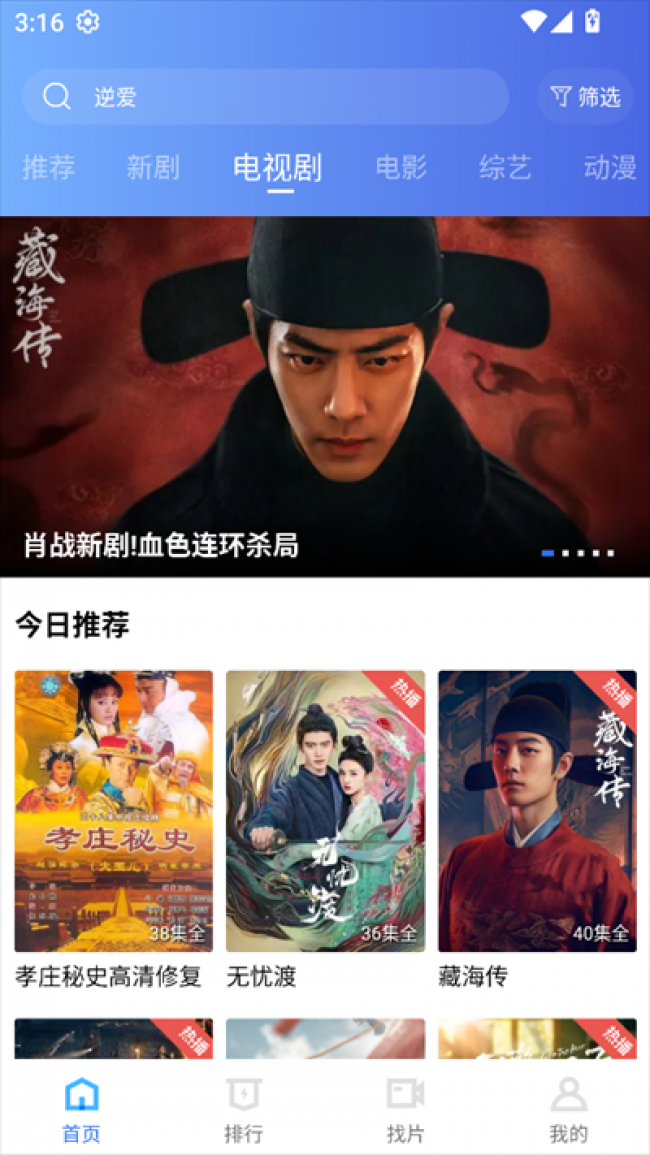Viewport: 650px width, 1155px height.
Task: Open the 排行 rankings tab
Action: (x=243, y=1108)
